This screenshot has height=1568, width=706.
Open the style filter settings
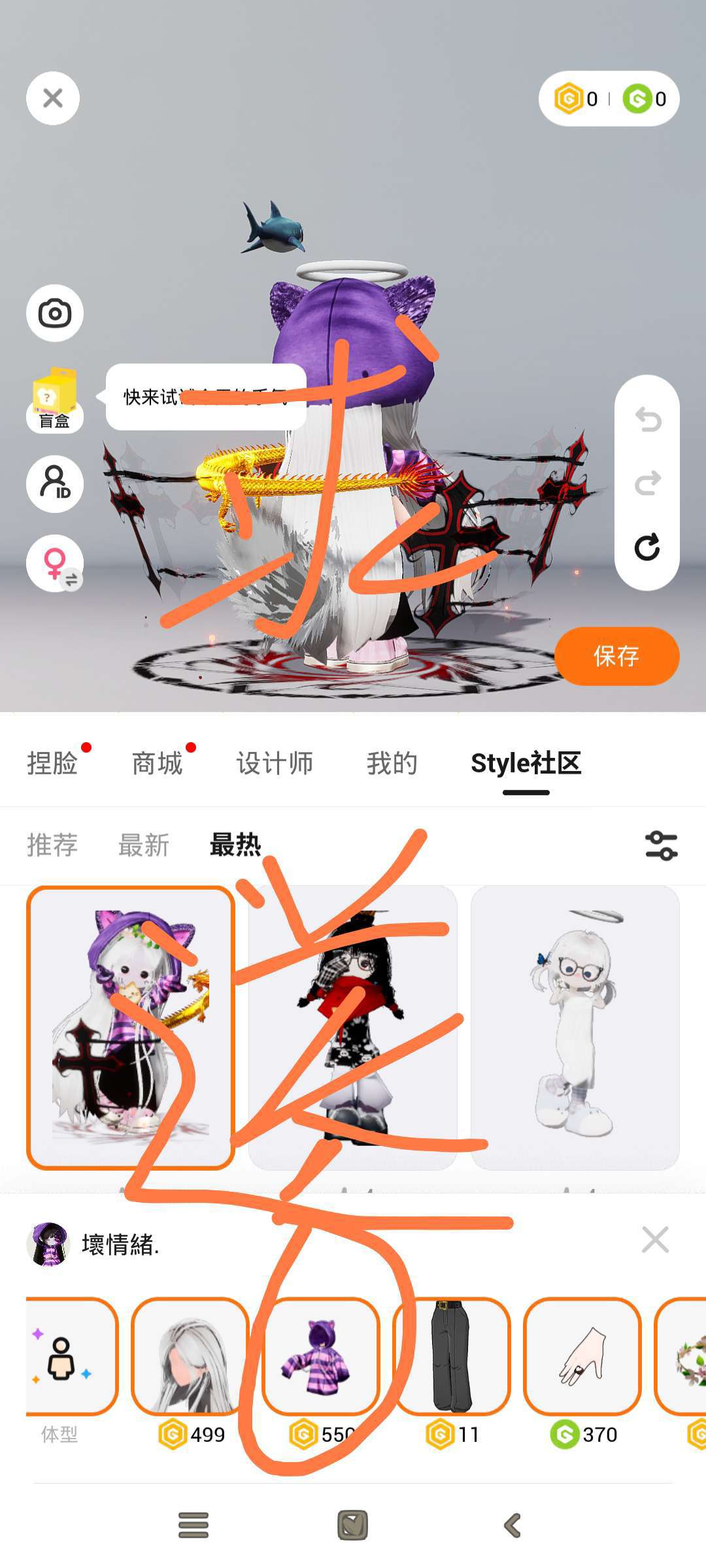(x=661, y=845)
